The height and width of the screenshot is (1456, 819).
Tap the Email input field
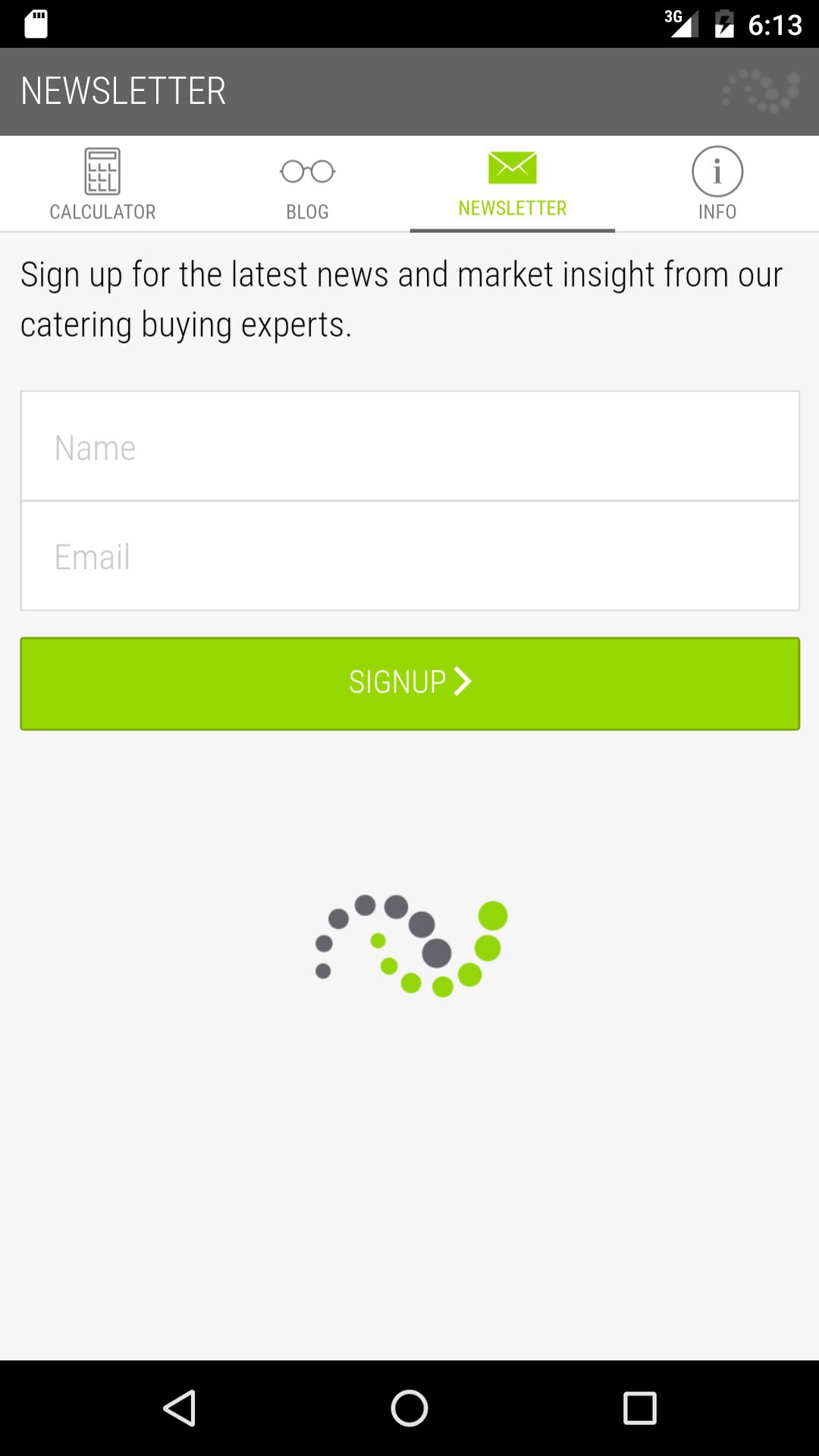pyautogui.click(x=409, y=556)
